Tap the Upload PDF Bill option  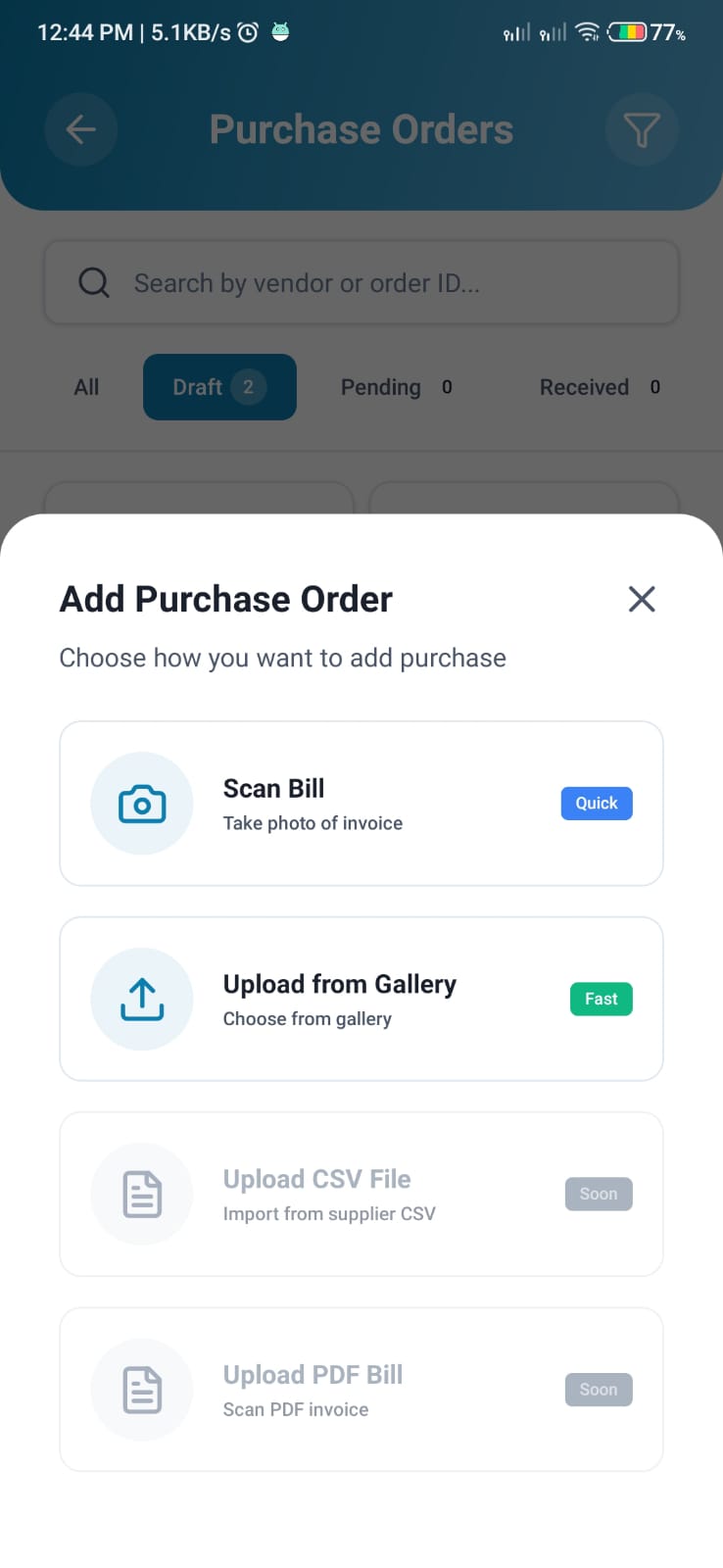tap(361, 1389)
